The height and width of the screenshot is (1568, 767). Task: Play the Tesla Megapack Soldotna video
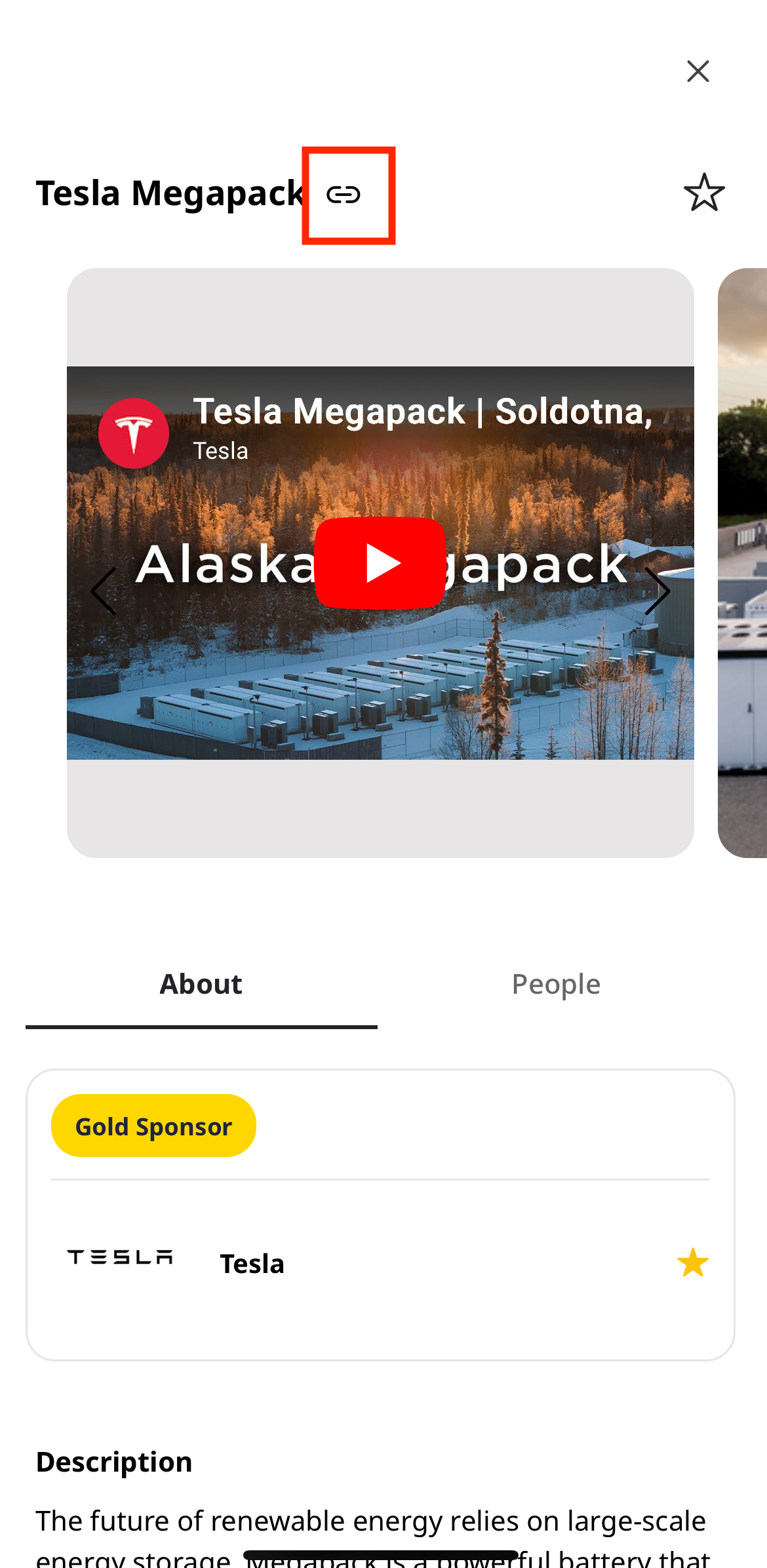(x=380, y=563)
